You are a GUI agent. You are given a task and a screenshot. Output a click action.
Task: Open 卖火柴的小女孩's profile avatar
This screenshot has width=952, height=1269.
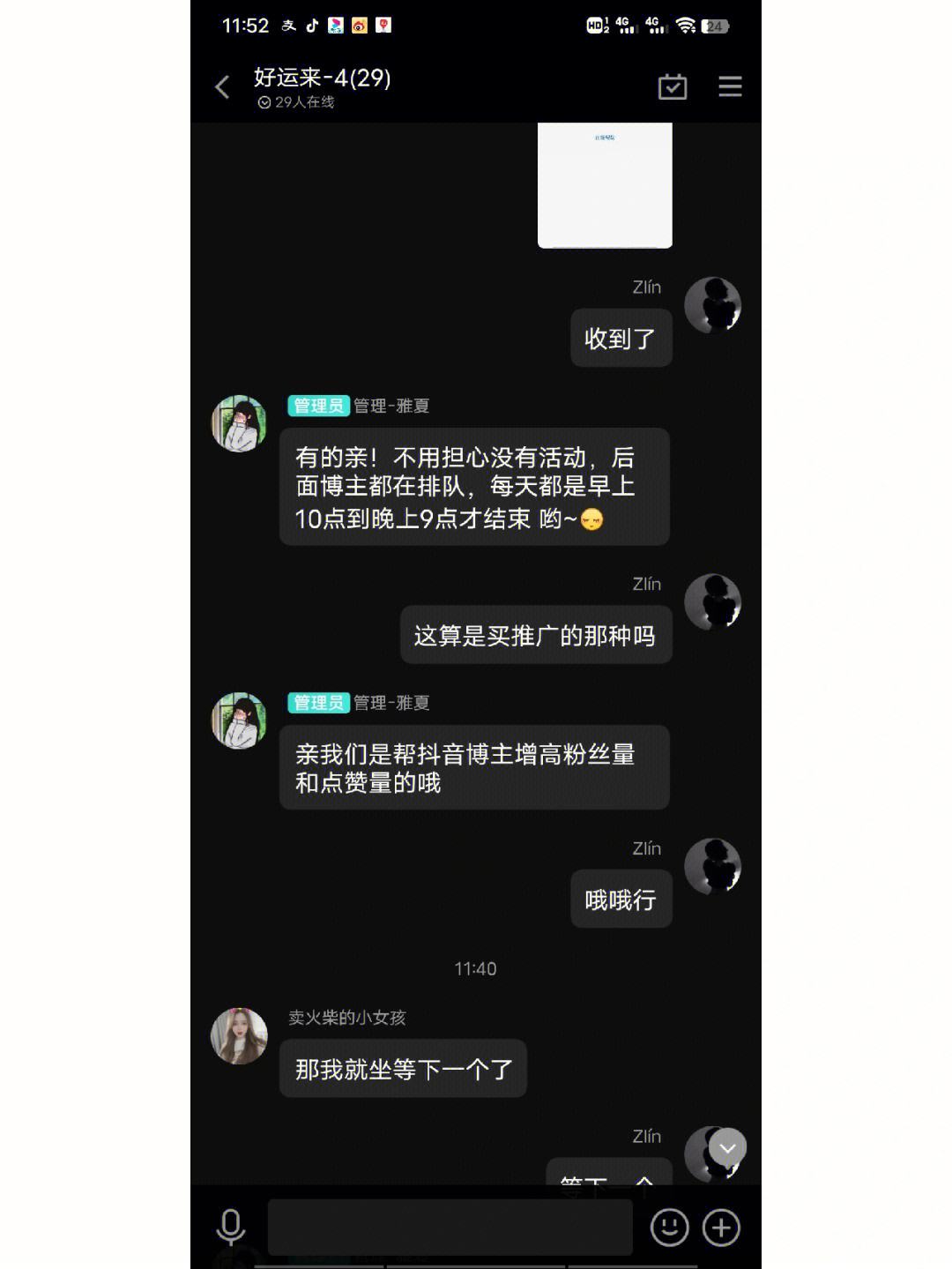coord(239,1036)
